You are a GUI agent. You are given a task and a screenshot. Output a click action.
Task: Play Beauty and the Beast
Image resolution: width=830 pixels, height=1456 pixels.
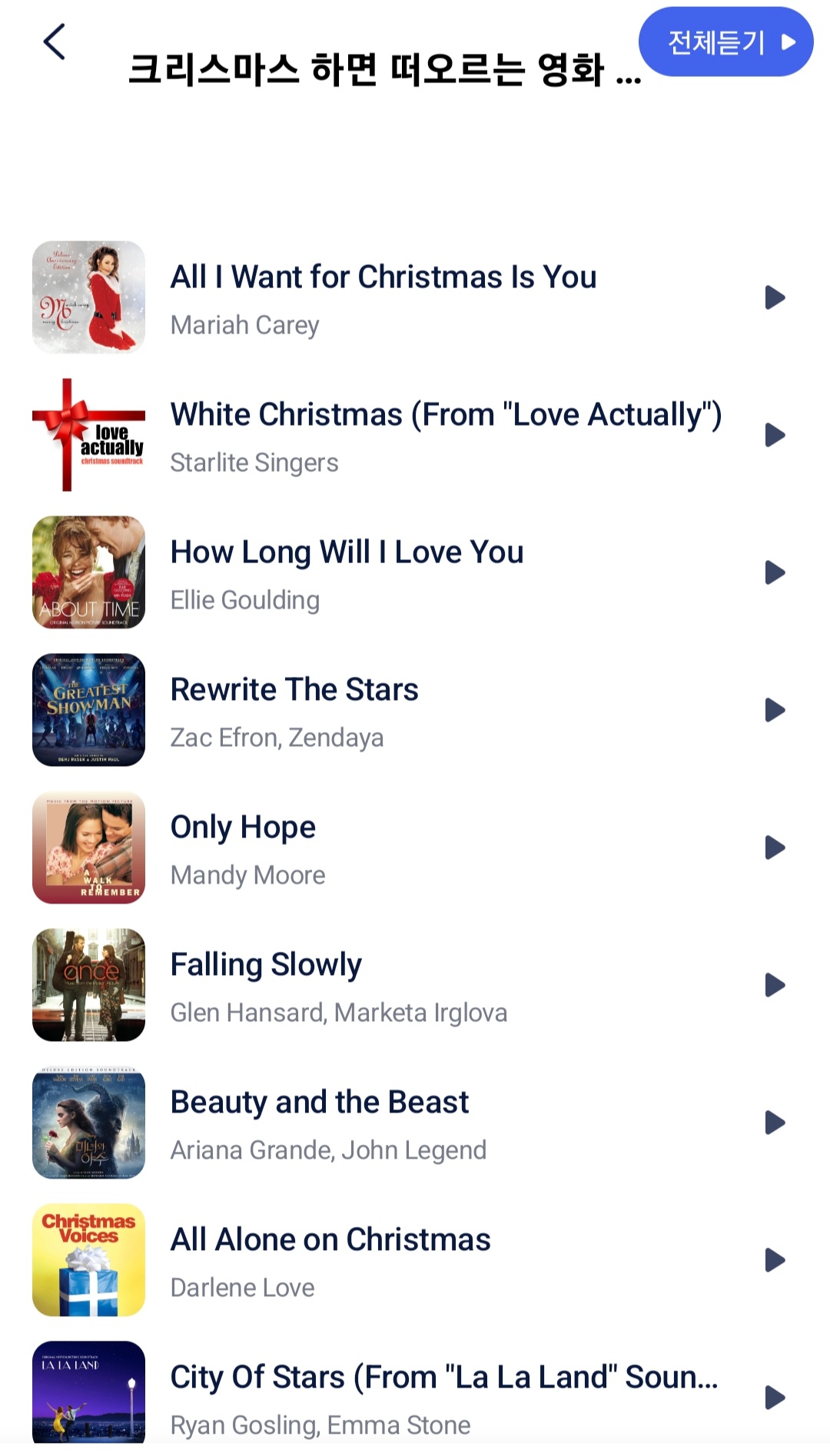tap(775, 1123)
